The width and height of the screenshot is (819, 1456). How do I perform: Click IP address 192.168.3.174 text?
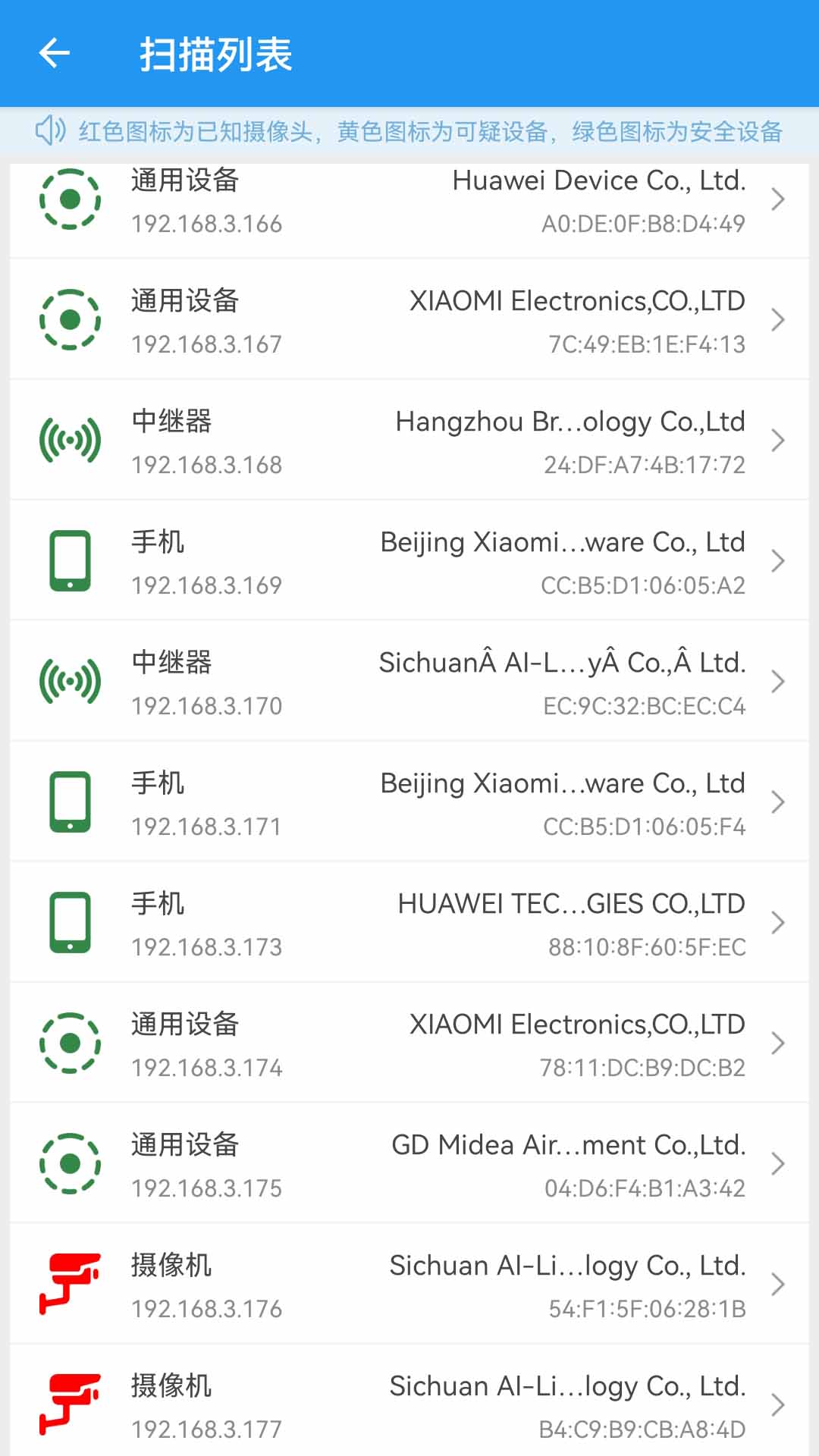tap(206, 1067)
